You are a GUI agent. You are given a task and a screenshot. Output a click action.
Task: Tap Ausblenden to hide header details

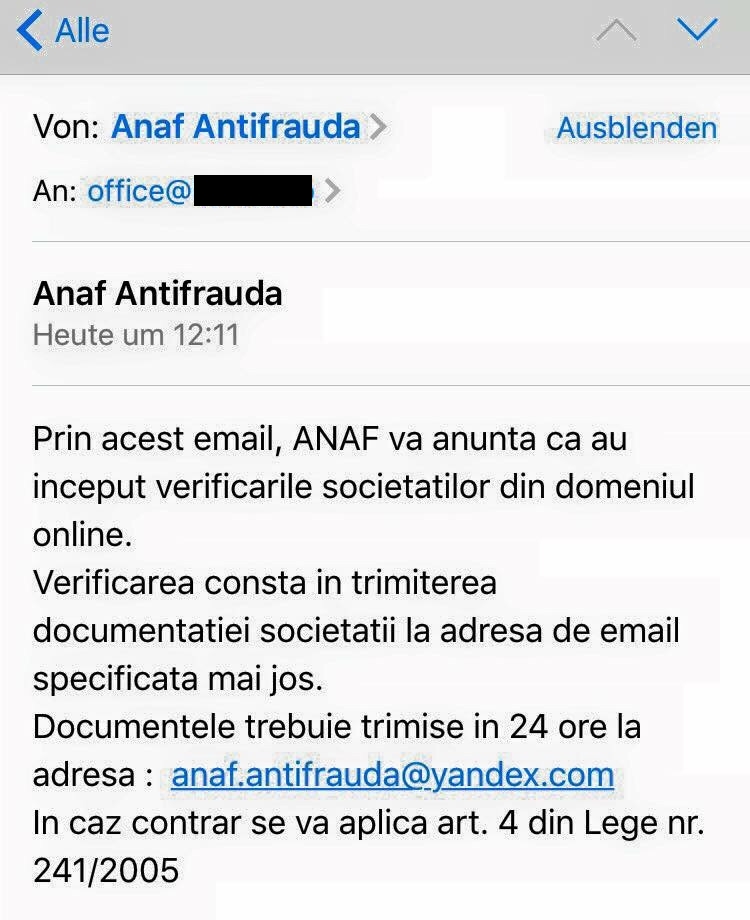click(x=636, y=128)
